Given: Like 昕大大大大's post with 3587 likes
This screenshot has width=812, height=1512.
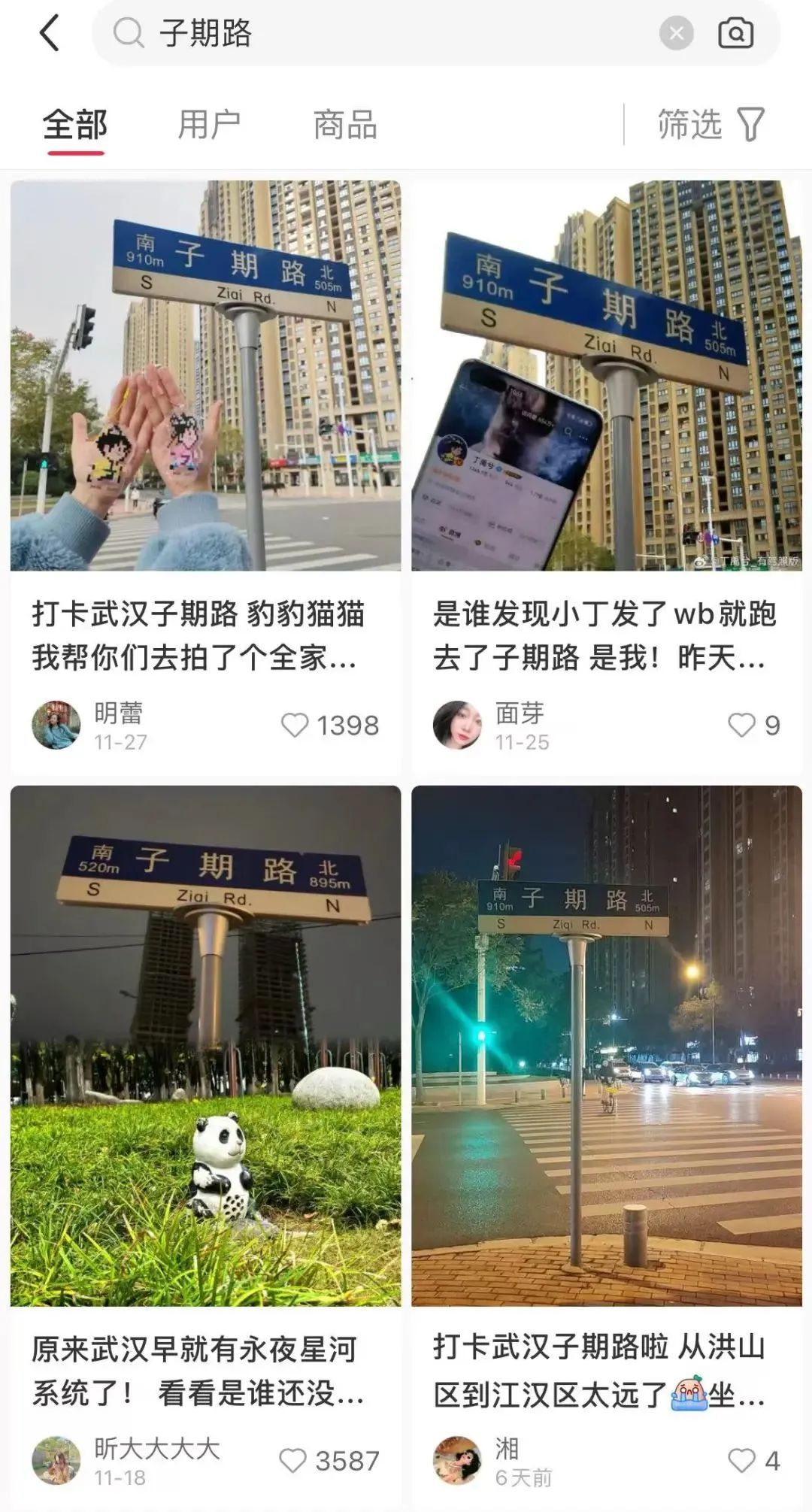Looking at the screenshot, I should tap(293, 1461).
